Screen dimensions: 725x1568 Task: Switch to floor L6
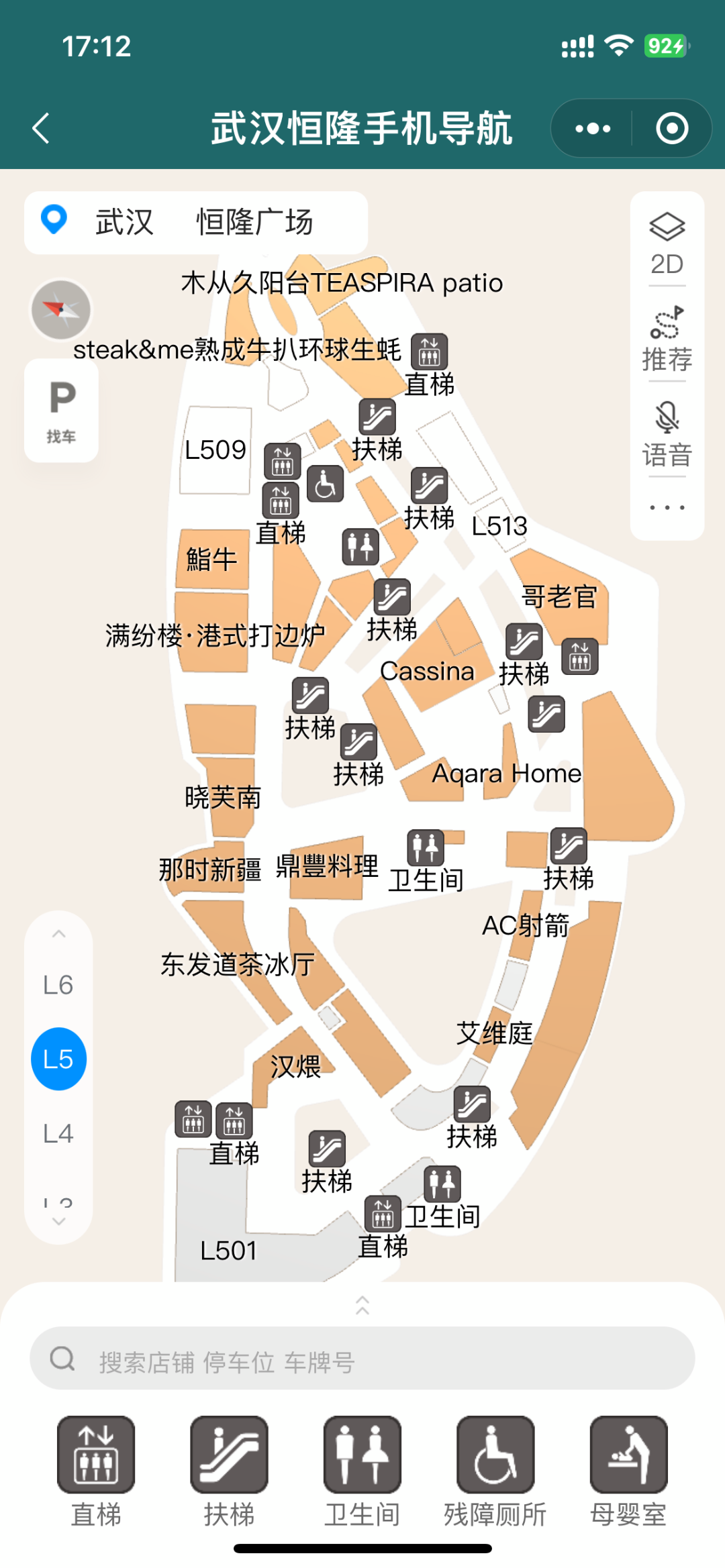pos(59,984)
